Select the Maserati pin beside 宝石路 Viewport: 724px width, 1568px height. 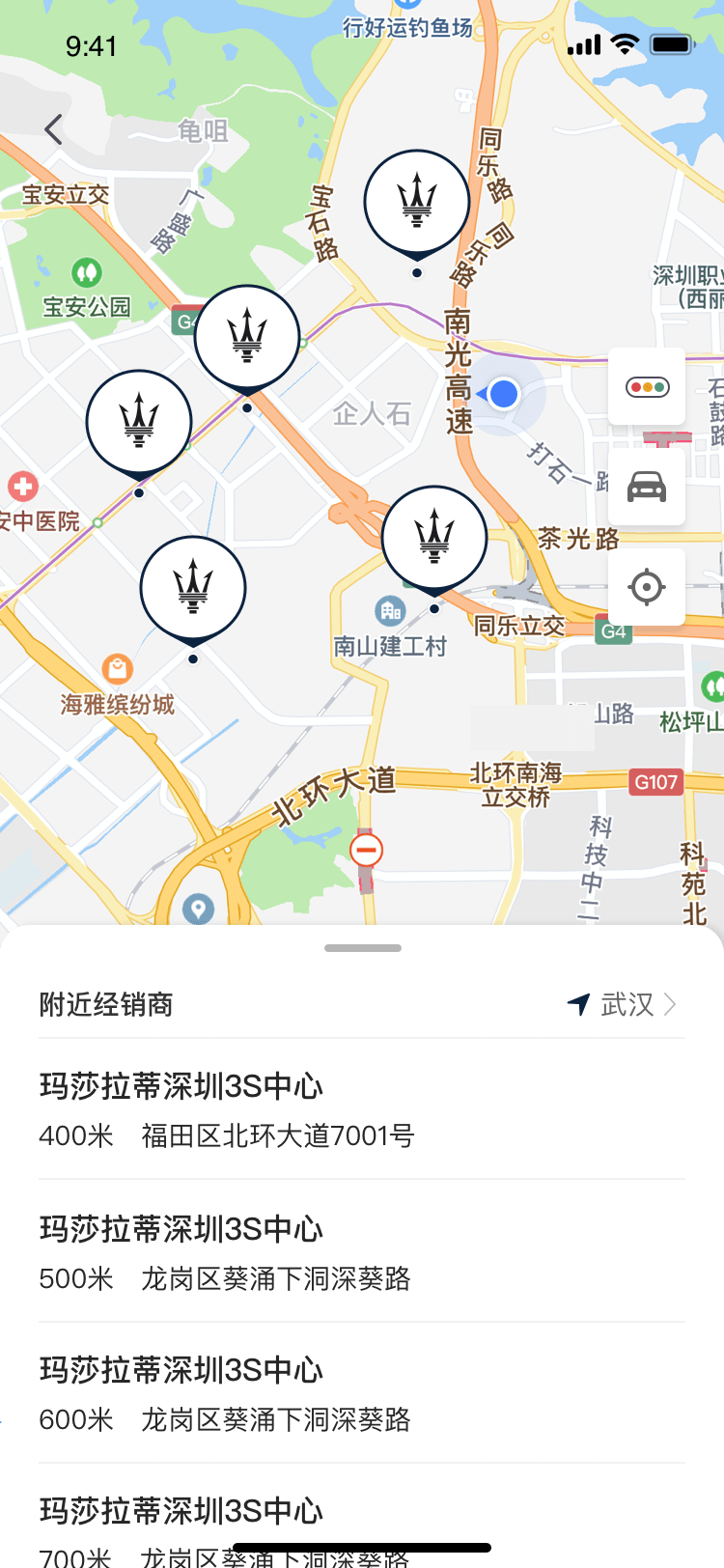tap(417, 203)
